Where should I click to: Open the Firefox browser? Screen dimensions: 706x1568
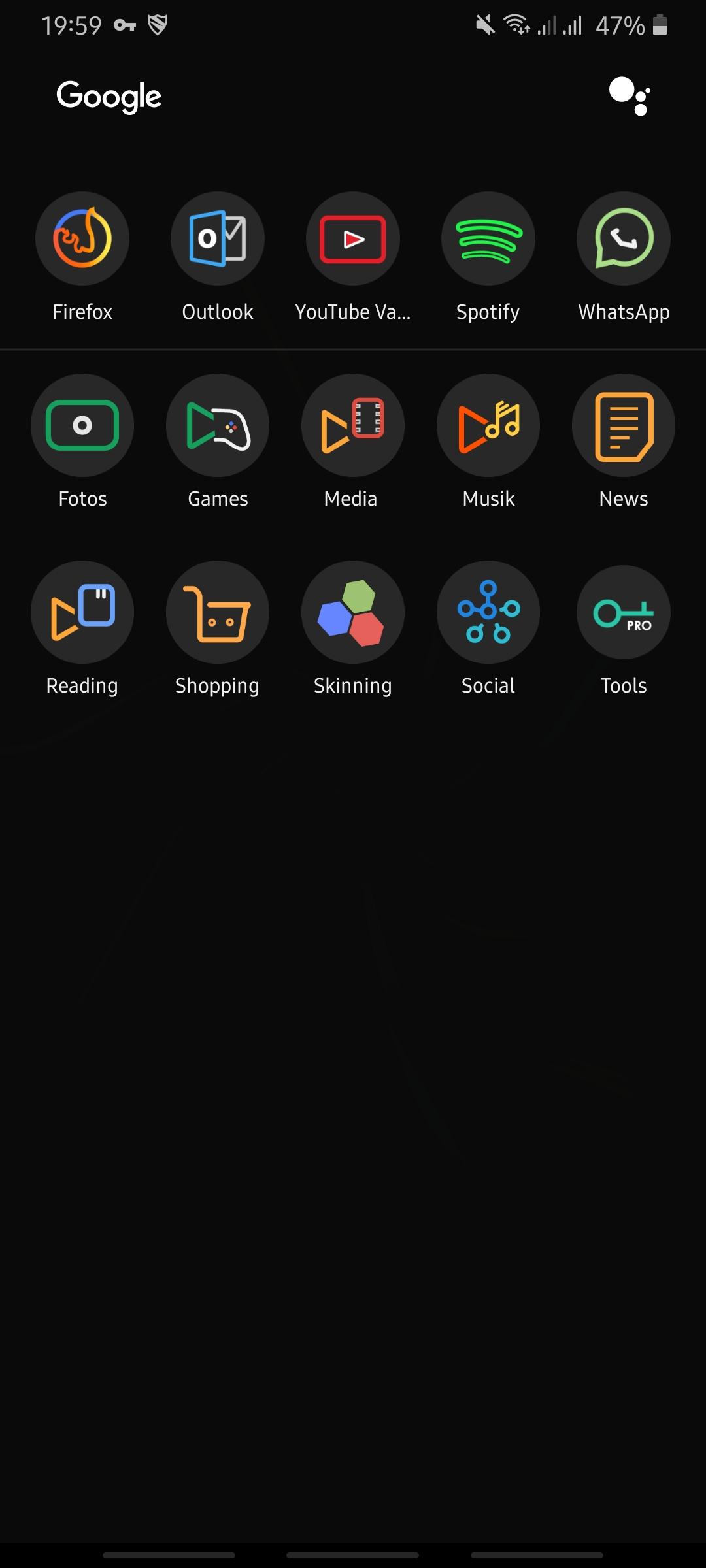tap(82, 238)
